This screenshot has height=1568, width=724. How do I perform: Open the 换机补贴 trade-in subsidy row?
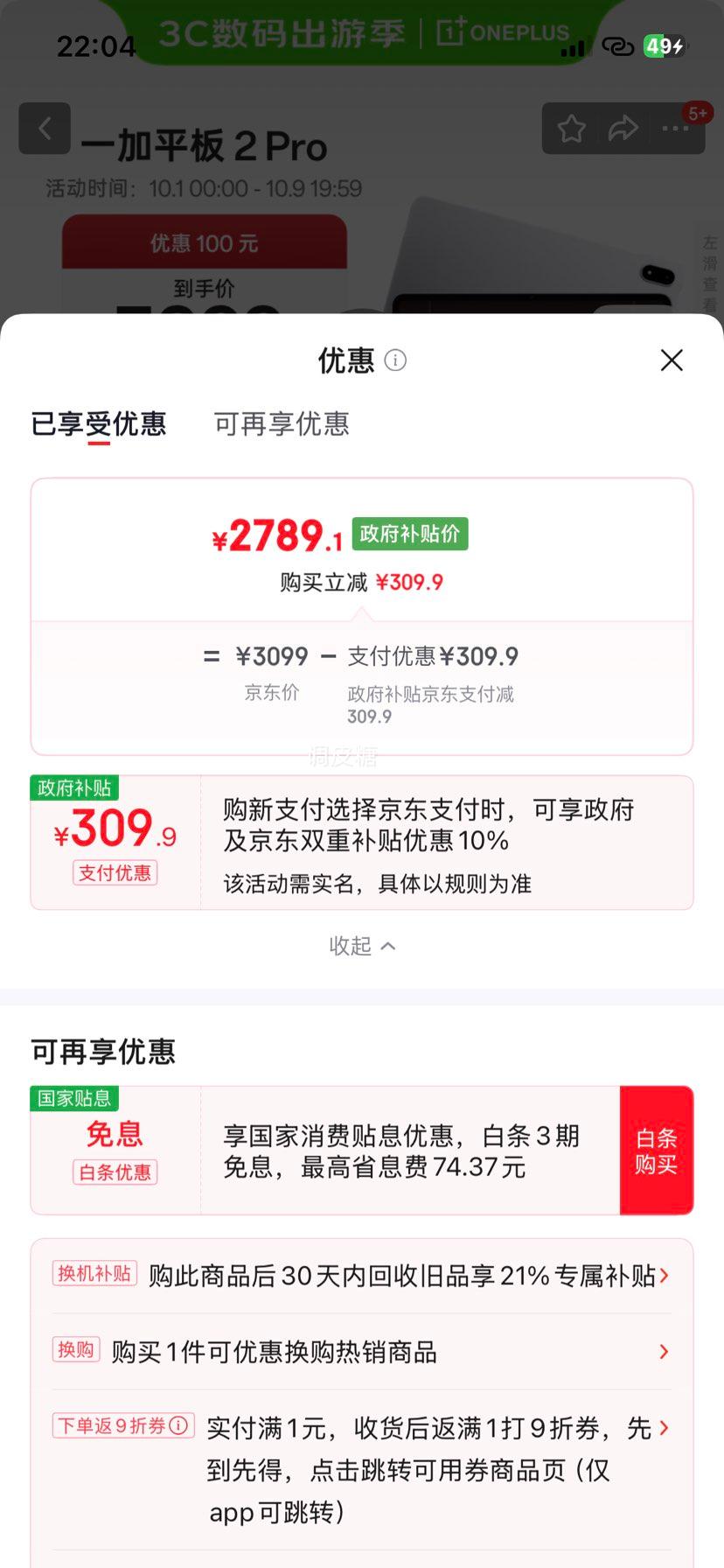point(361,1276)
